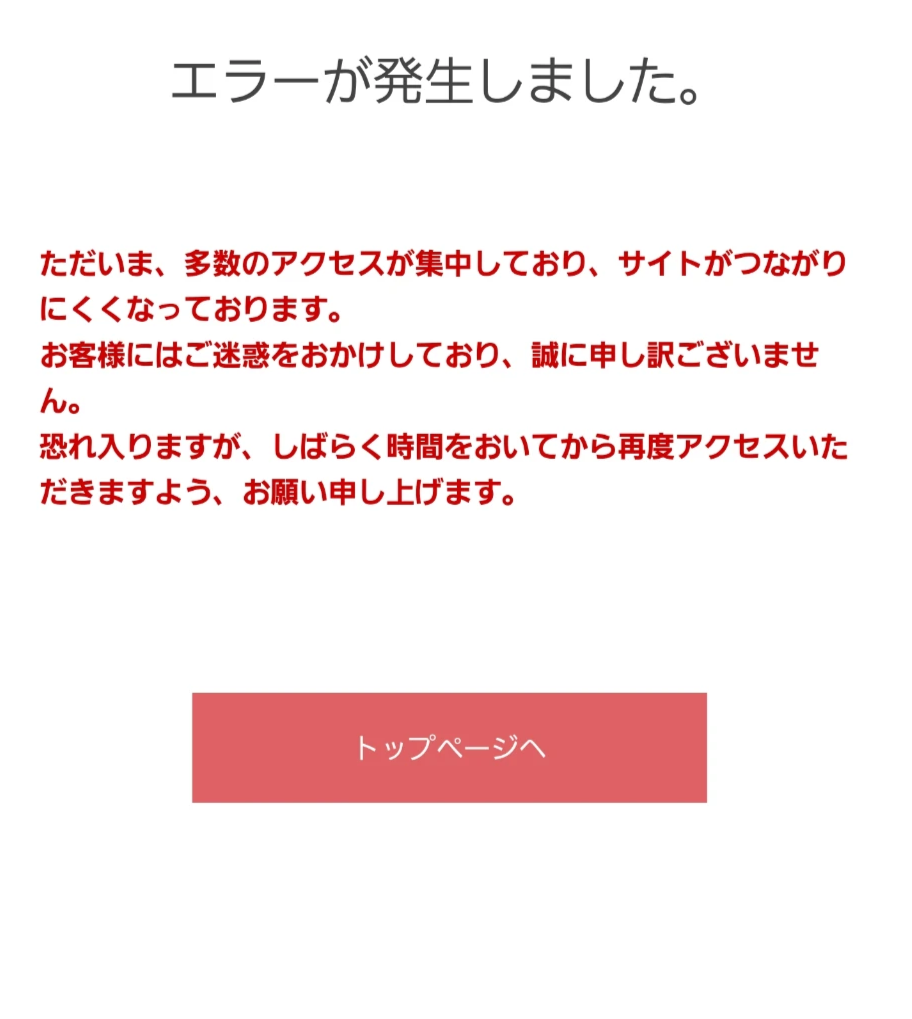Tap the トップページへ button

tap(449, 747)
